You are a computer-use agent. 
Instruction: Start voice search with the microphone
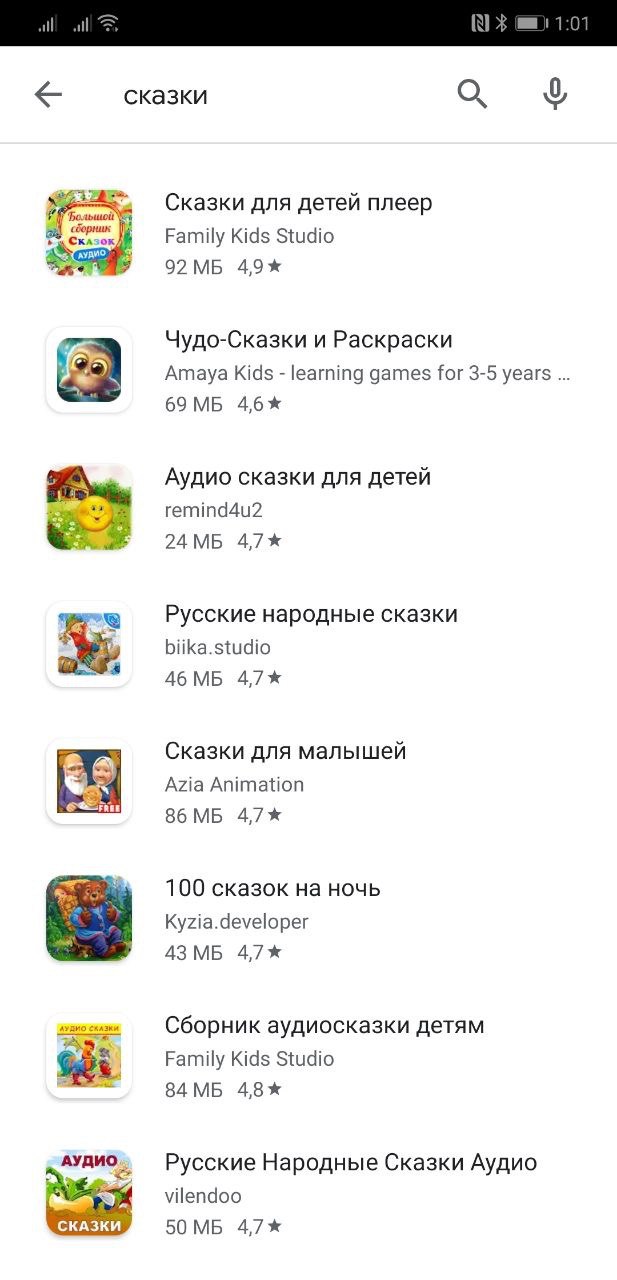(555, 95)
